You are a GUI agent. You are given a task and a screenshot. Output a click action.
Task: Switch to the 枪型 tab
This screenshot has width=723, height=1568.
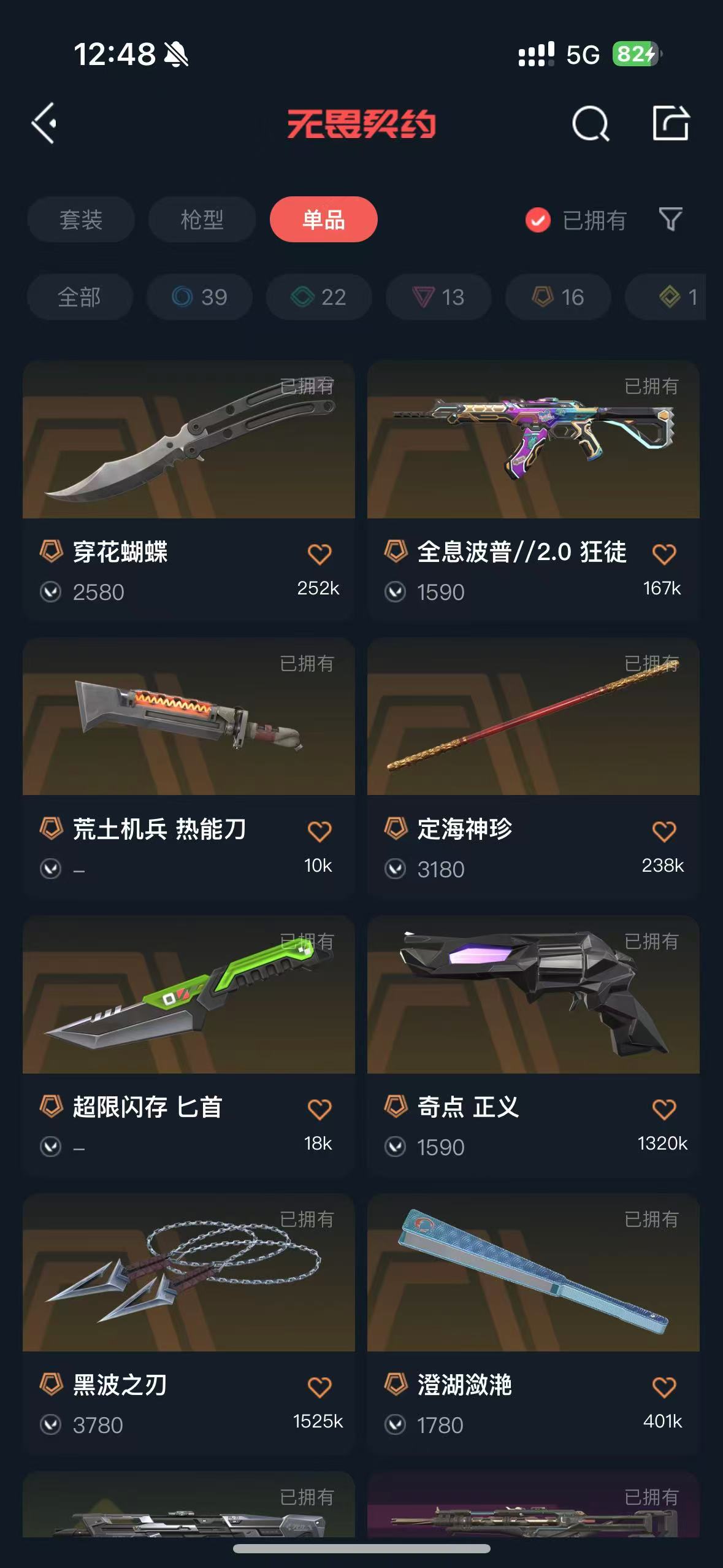(202, 220)
